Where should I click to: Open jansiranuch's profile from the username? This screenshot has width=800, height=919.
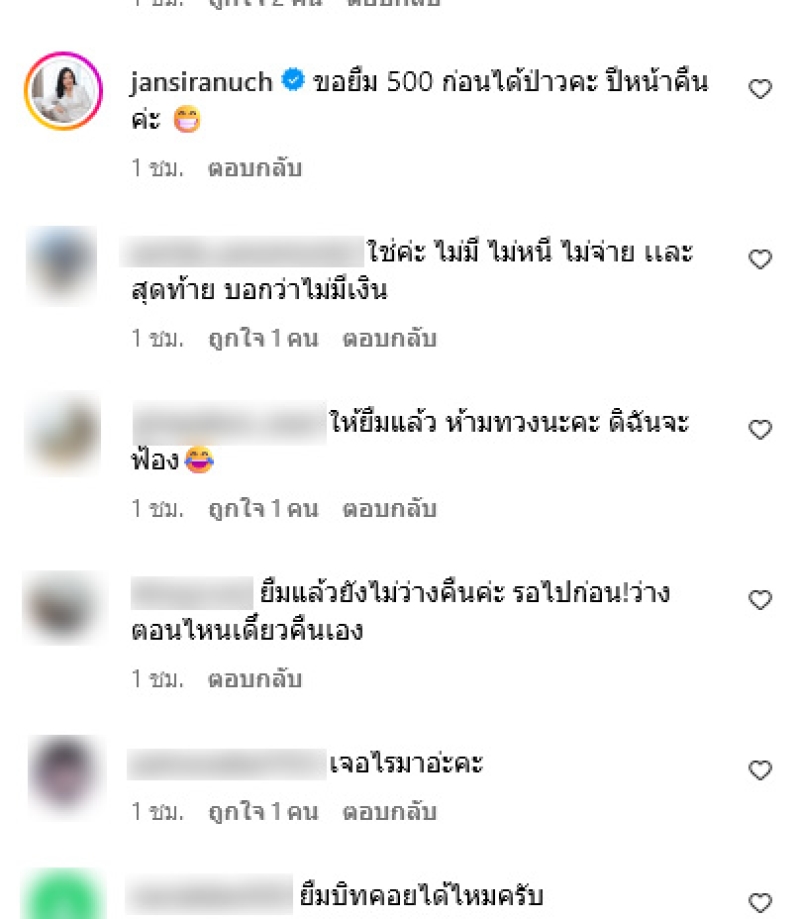201,83
